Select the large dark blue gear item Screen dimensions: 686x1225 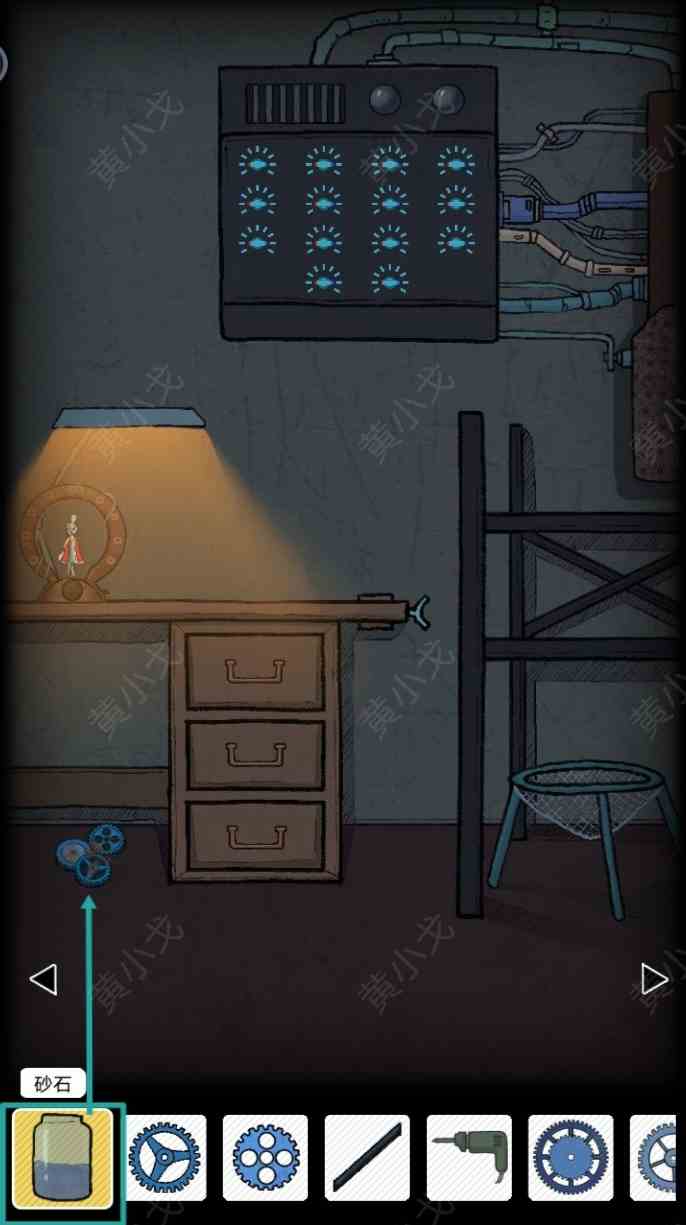[570, 1158]
